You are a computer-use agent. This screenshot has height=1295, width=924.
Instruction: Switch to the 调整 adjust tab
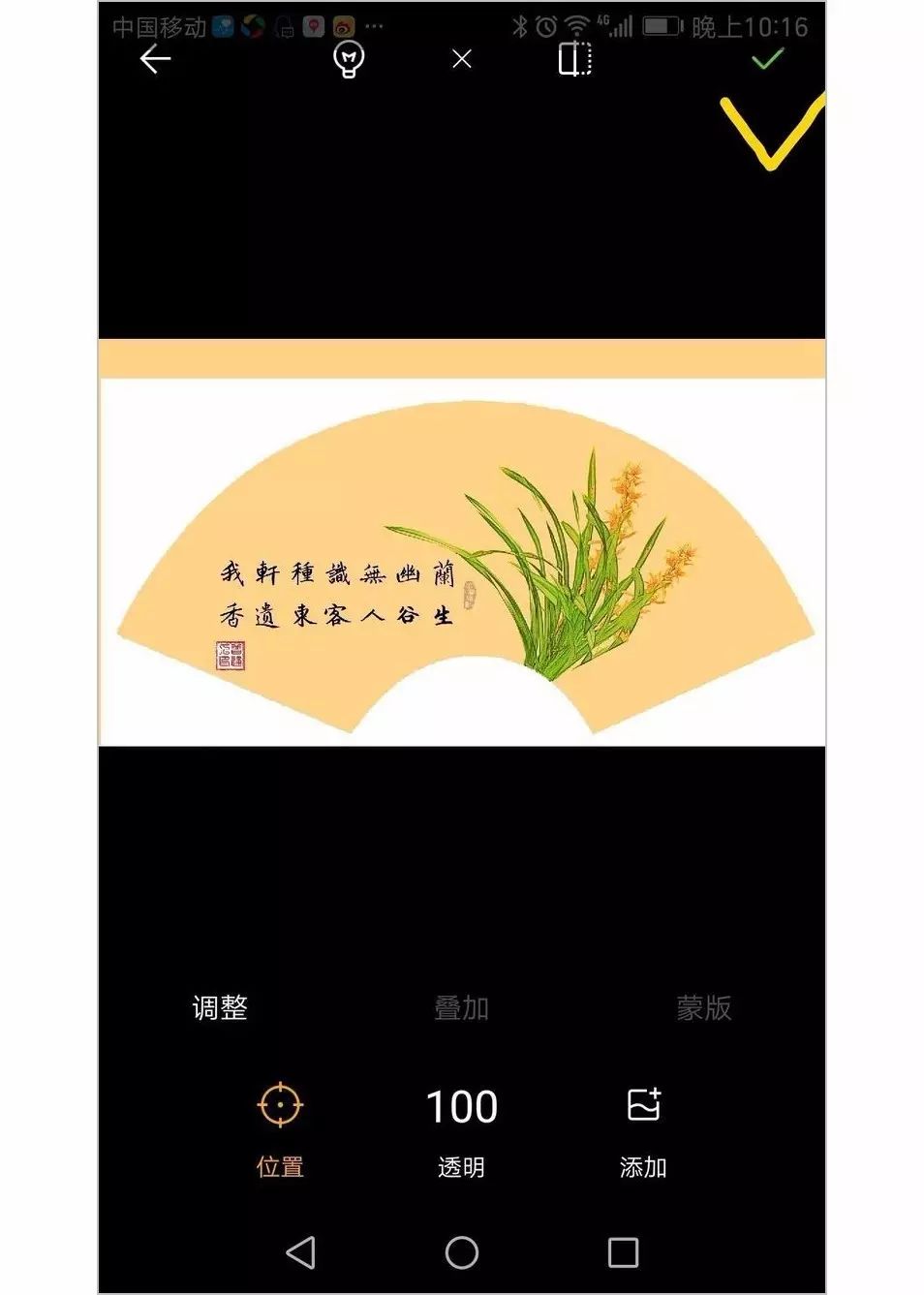coord(219,1007)
